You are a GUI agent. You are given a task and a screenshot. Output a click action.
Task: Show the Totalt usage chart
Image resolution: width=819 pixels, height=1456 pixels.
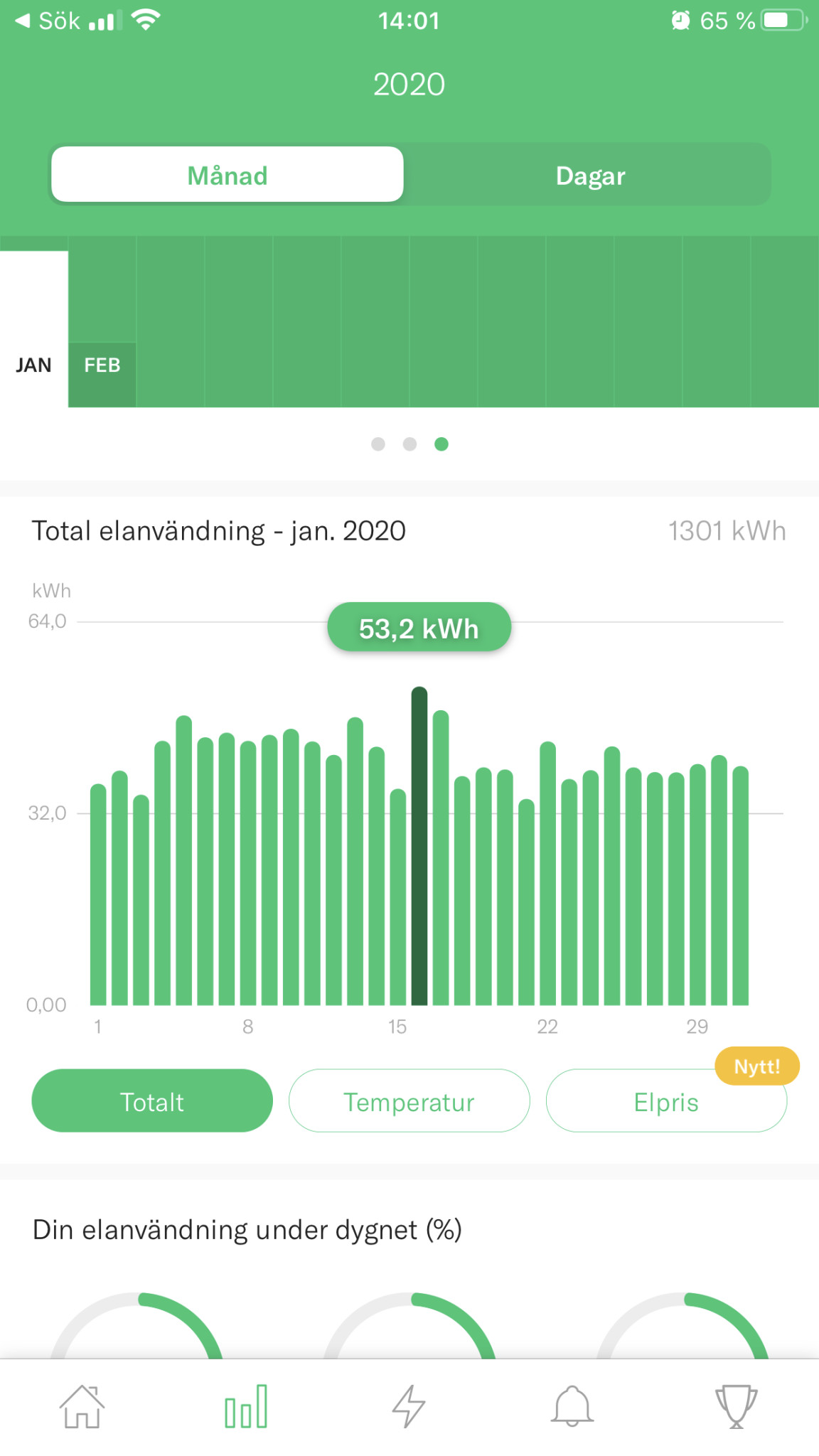152,1101
